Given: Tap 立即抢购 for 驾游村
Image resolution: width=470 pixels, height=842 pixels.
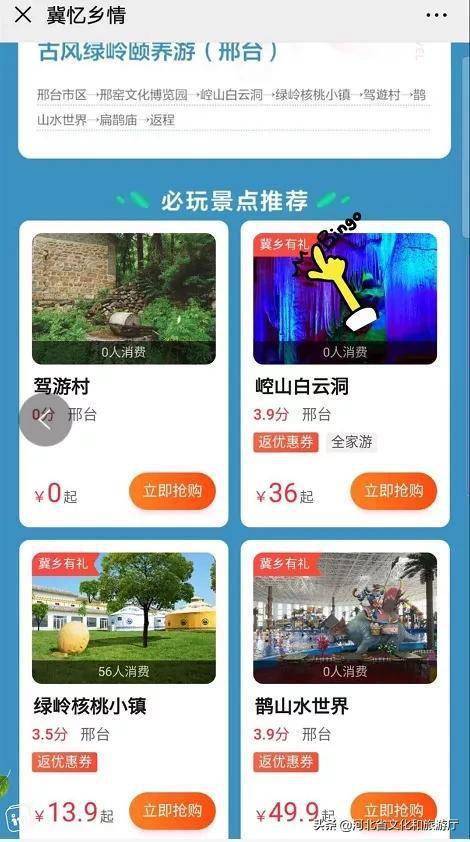Looking at the screenshot, I should tap(172, 491).
